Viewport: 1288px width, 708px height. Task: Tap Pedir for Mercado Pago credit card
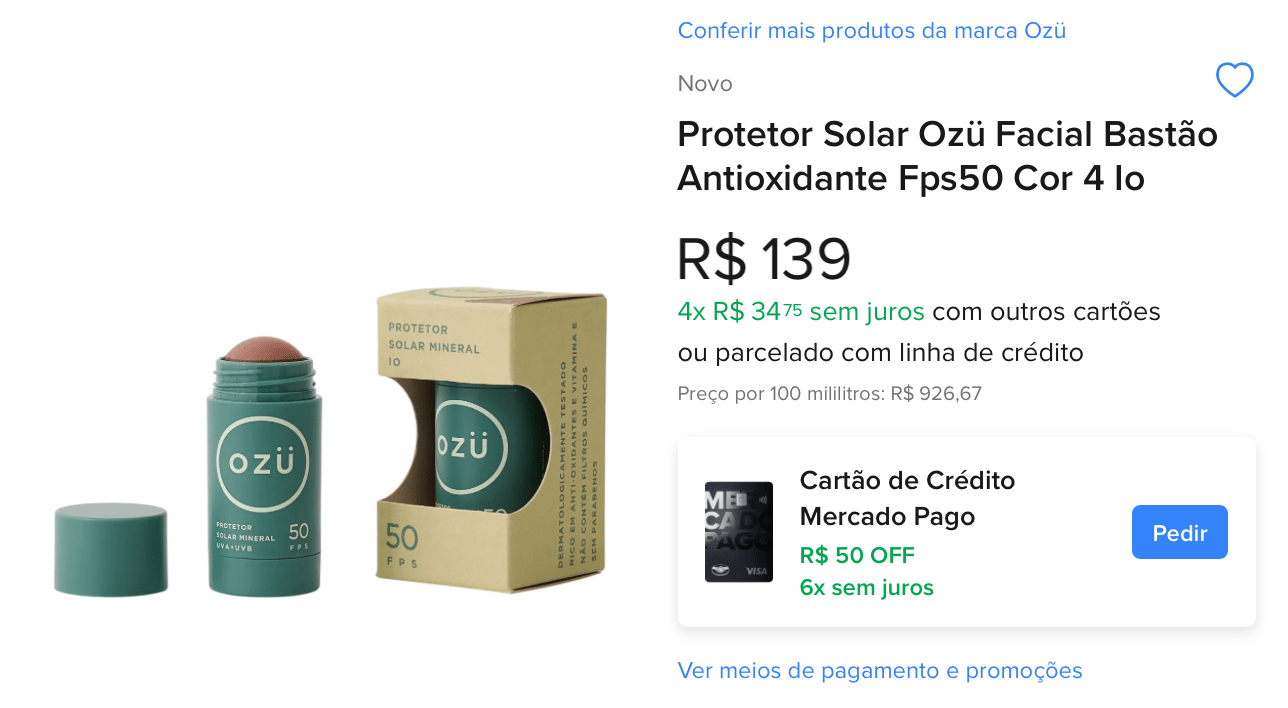(1179, 533)
